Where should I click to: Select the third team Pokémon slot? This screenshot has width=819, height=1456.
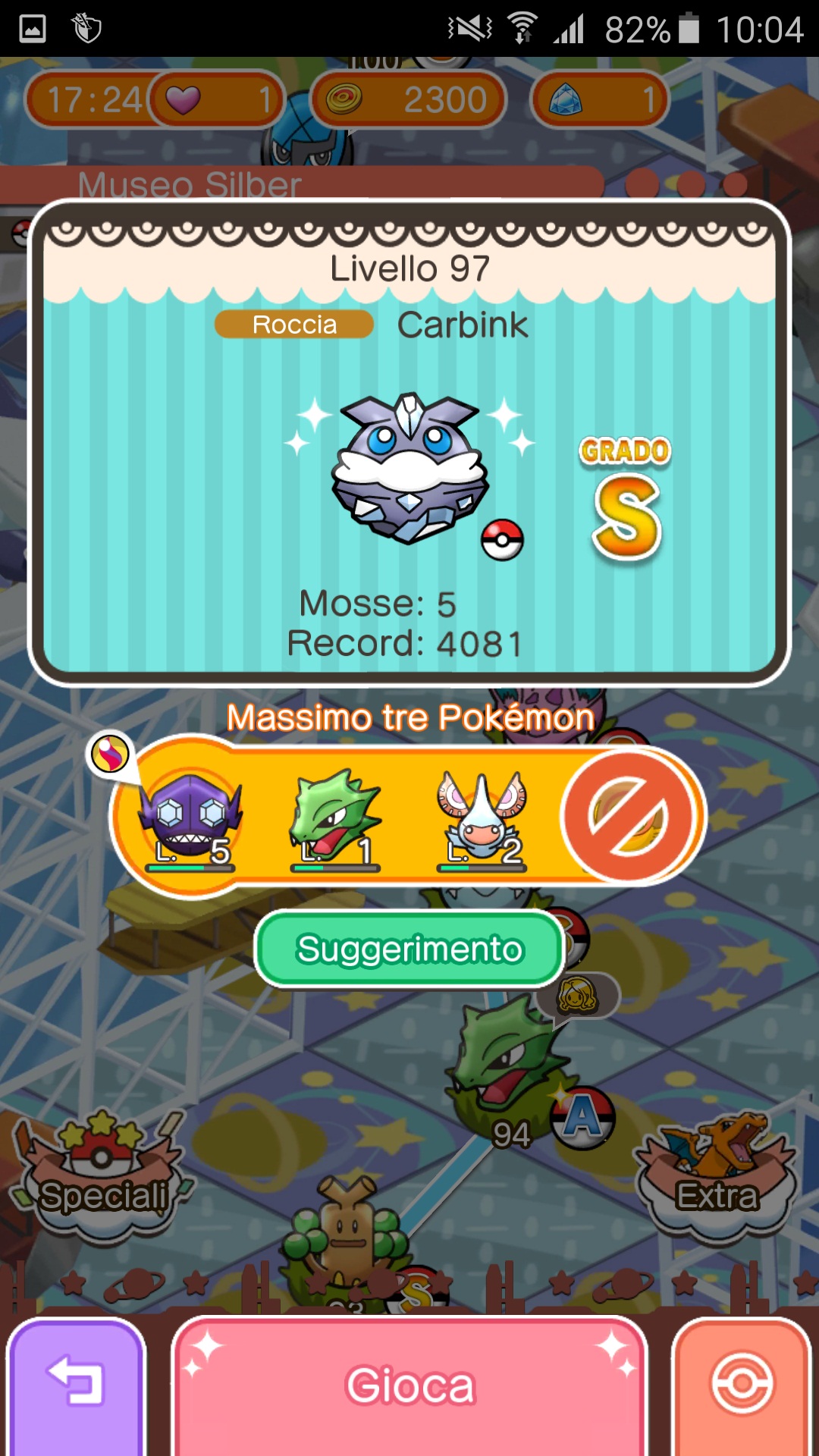click(x=482, y=819)
